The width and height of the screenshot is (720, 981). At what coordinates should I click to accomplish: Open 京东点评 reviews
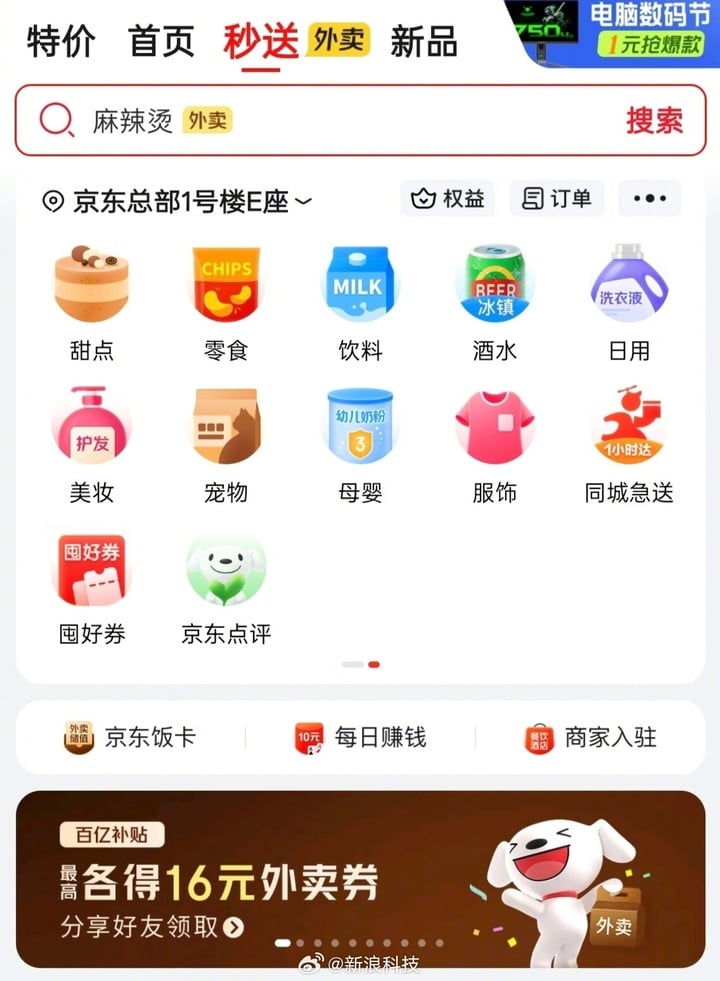pos(226,585)
